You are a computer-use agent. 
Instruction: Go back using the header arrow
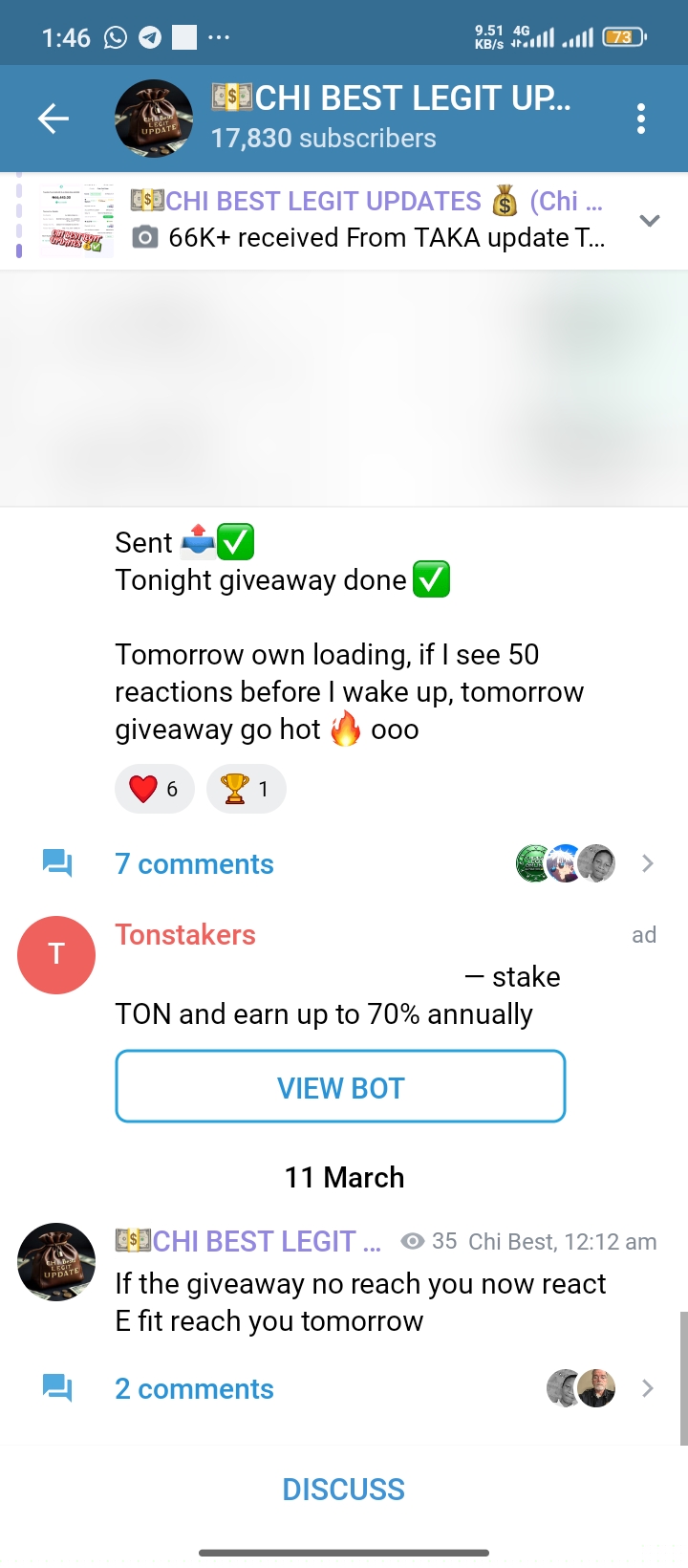pyautogui.click(x=54, y=119)
